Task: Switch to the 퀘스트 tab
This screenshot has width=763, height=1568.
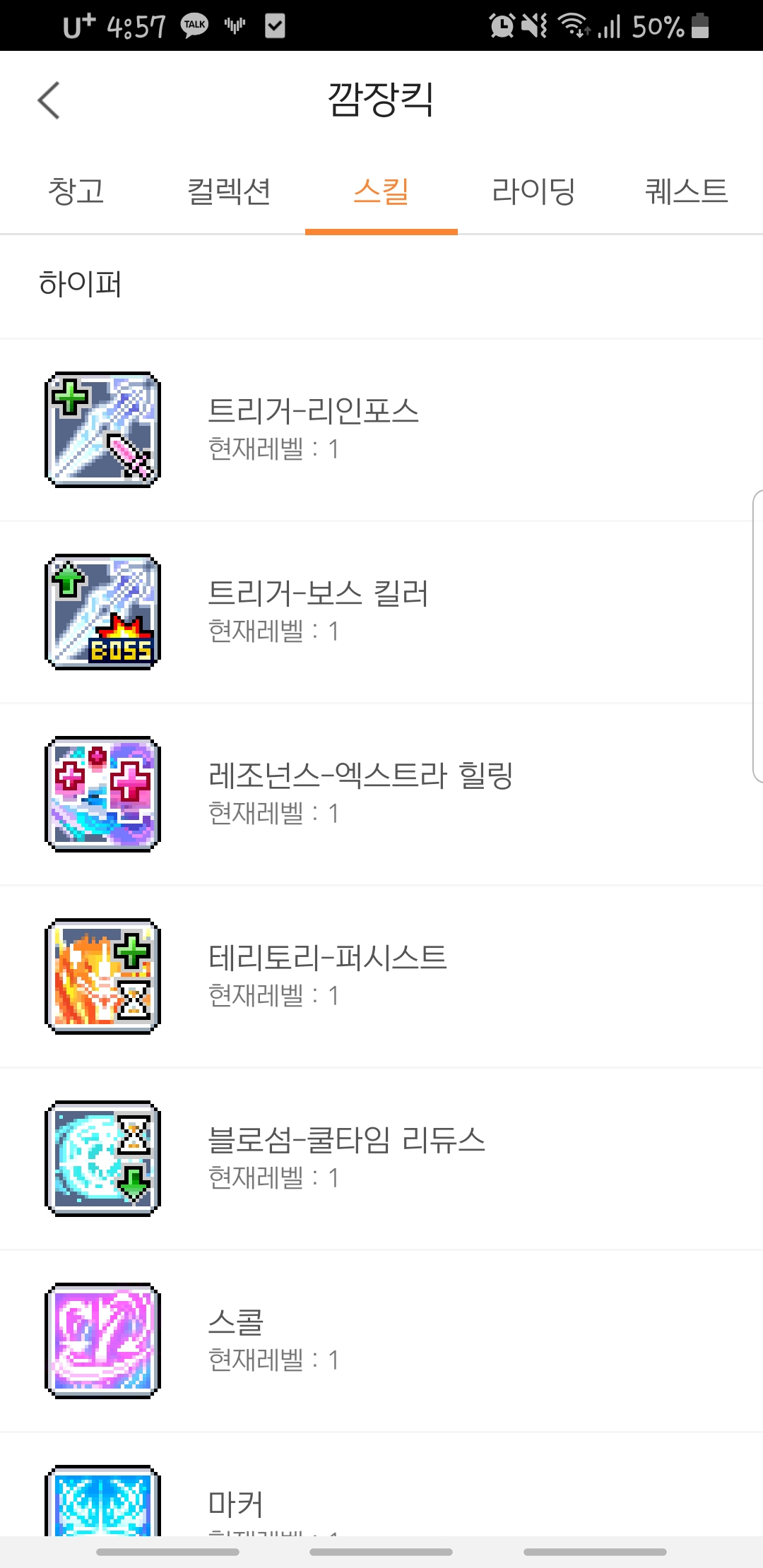Action: (x=687, y=191)
